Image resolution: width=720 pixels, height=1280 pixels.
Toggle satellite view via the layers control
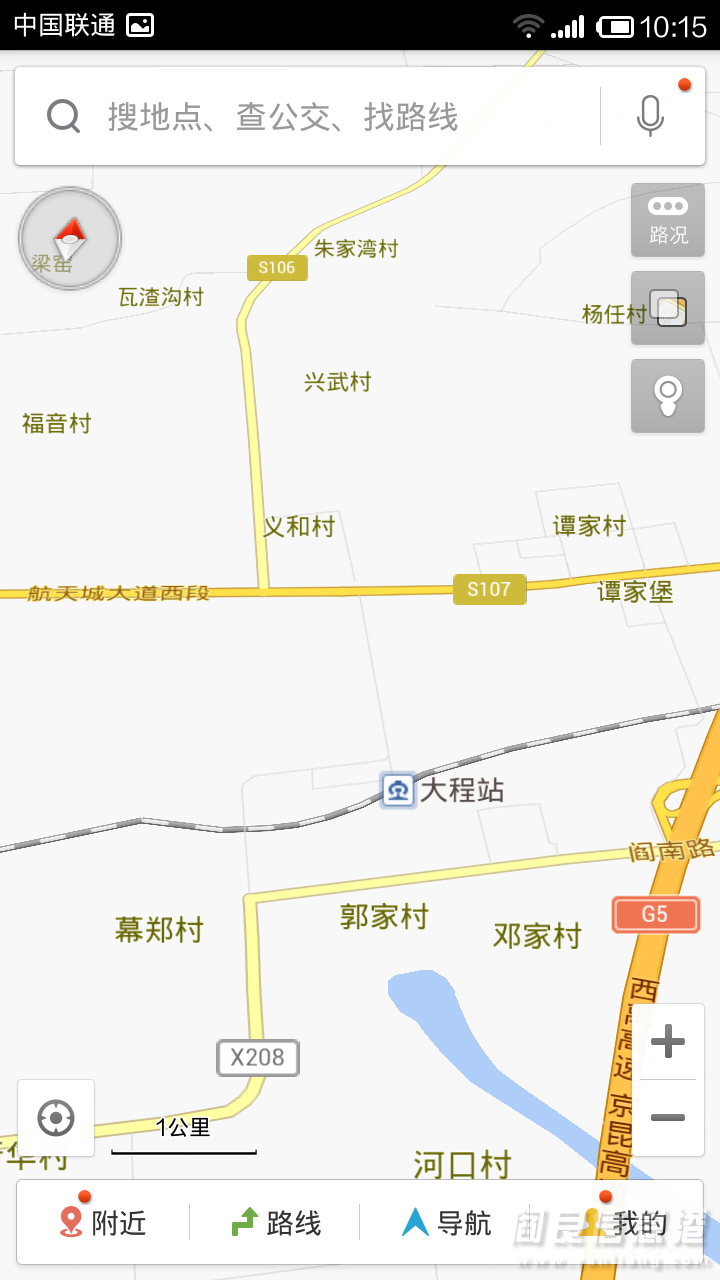click(x=667, y=308)
